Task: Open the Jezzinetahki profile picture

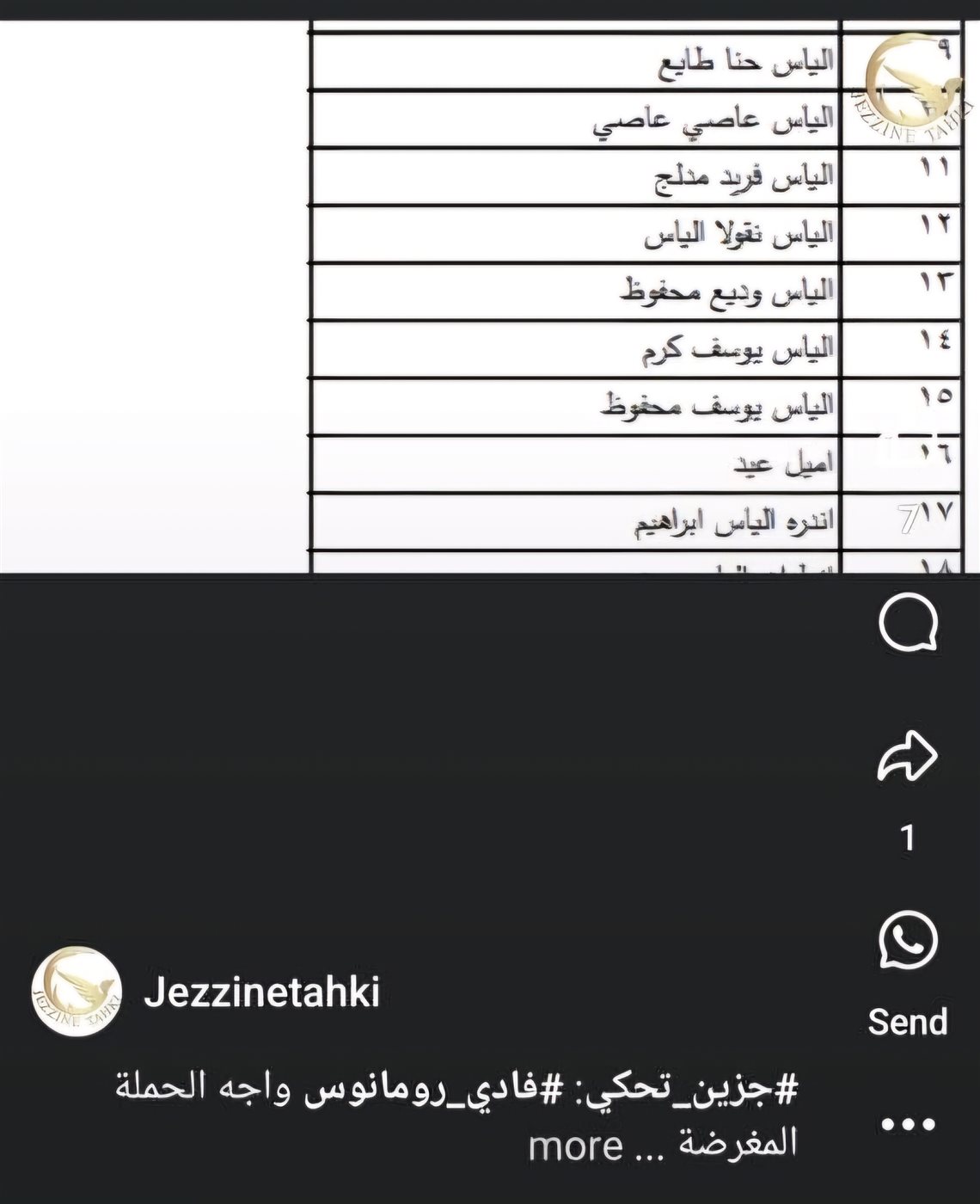Action: click(76, 994)
